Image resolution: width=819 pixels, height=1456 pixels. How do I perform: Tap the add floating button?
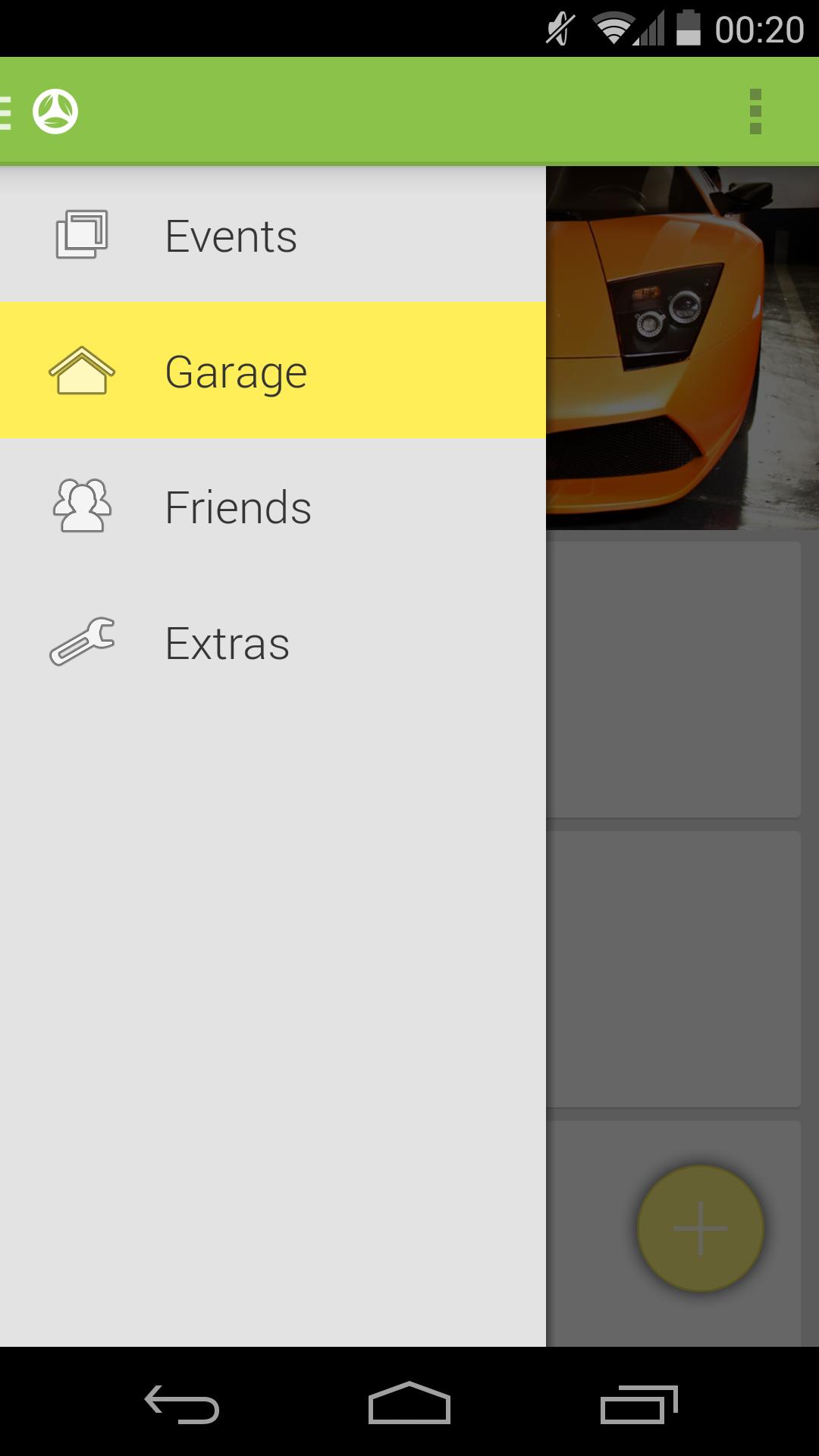[x=700, y=1228]
